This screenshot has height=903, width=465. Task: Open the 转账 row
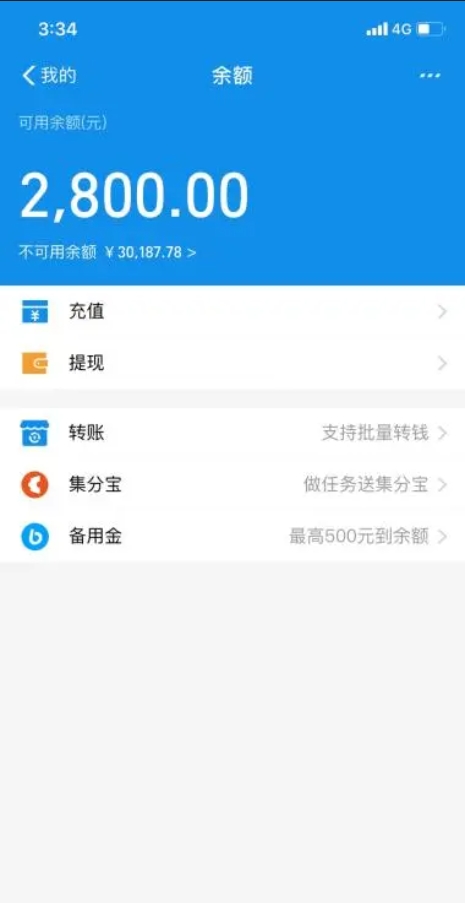232,433
